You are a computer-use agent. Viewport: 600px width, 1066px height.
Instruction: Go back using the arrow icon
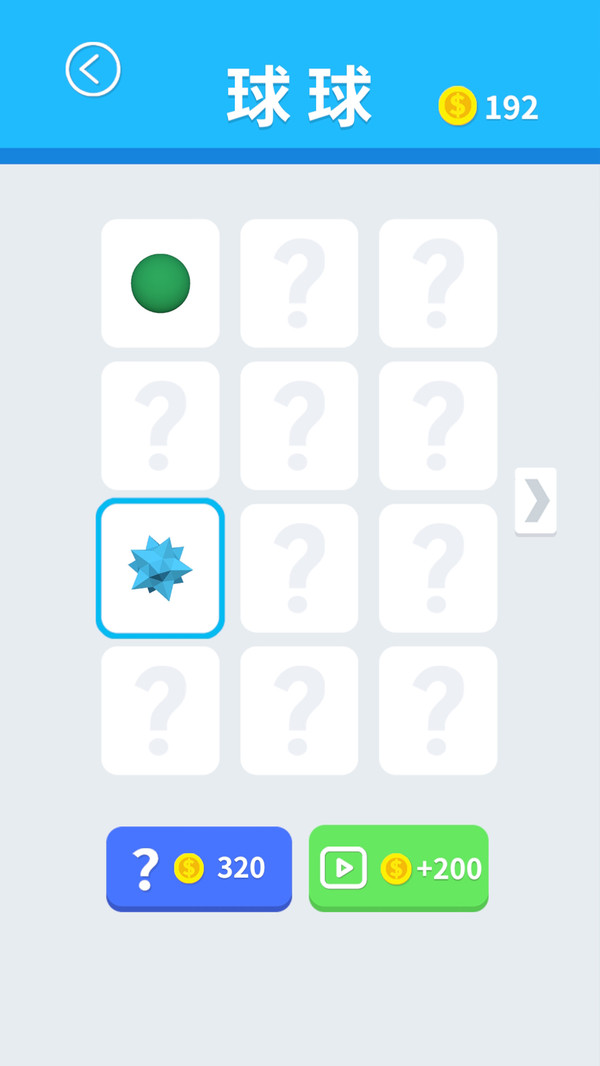93,70
